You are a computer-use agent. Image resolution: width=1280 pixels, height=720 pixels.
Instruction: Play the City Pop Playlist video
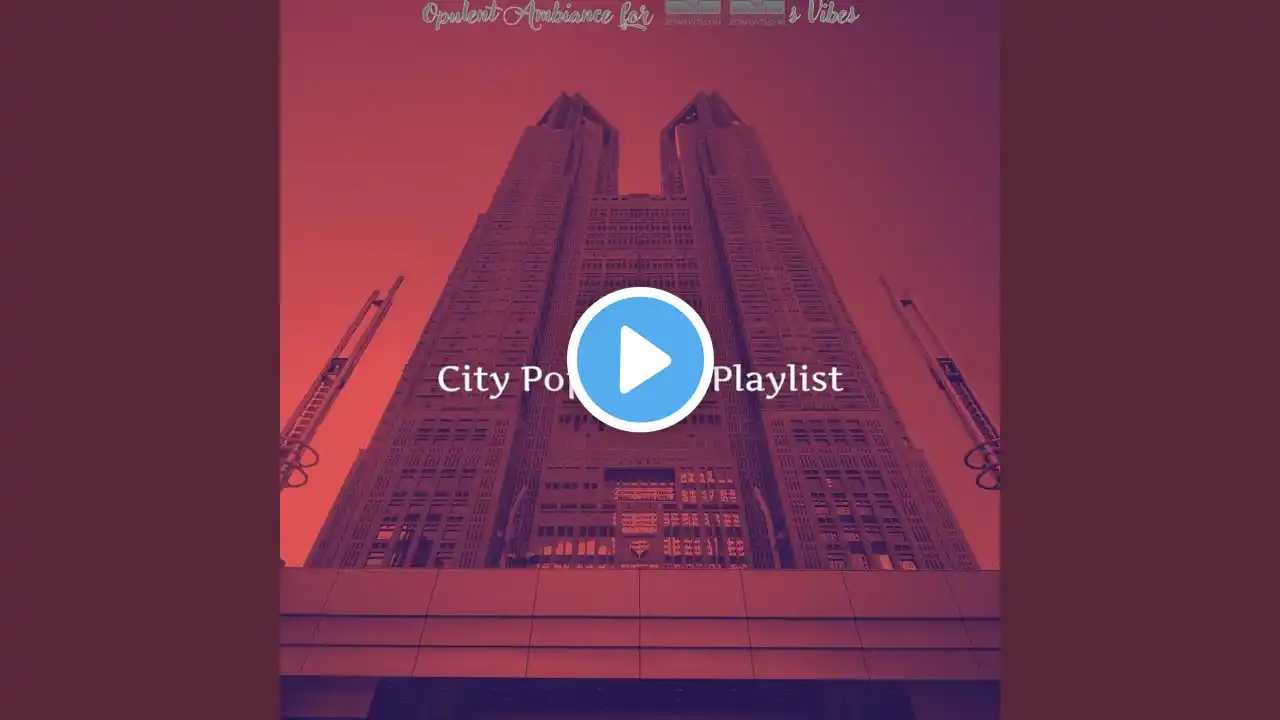640,360
